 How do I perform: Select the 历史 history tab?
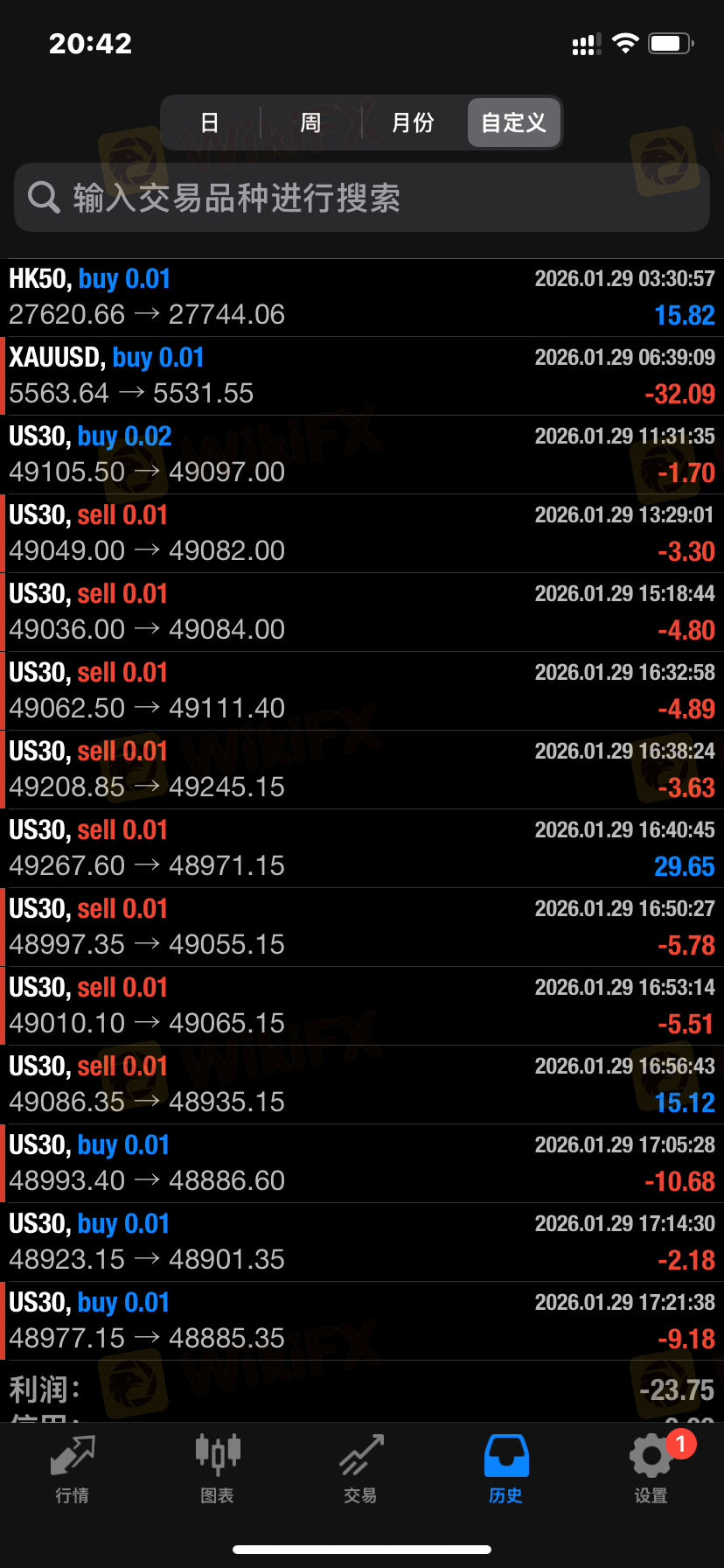point(506,1470)
